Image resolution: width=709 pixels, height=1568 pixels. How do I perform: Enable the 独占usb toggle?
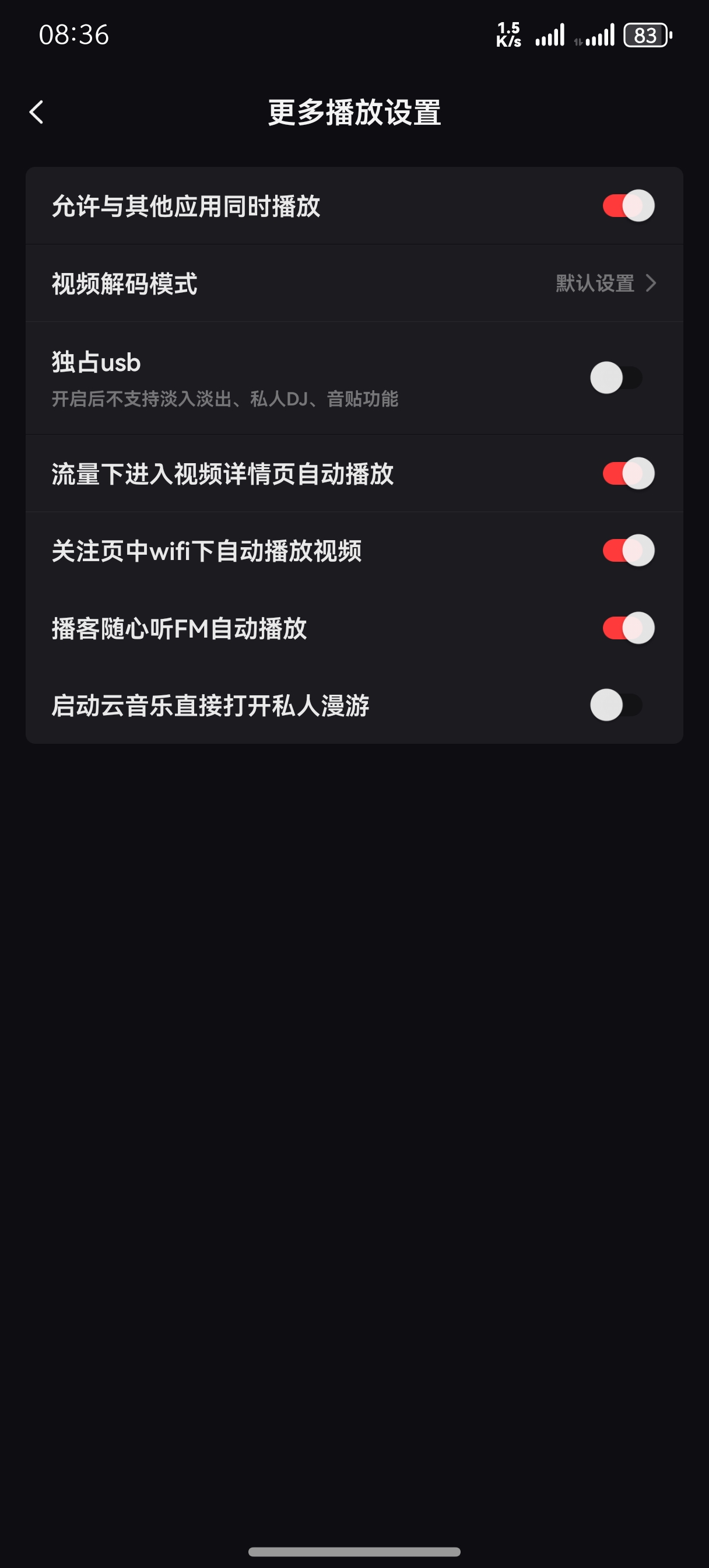pos(616,378)
